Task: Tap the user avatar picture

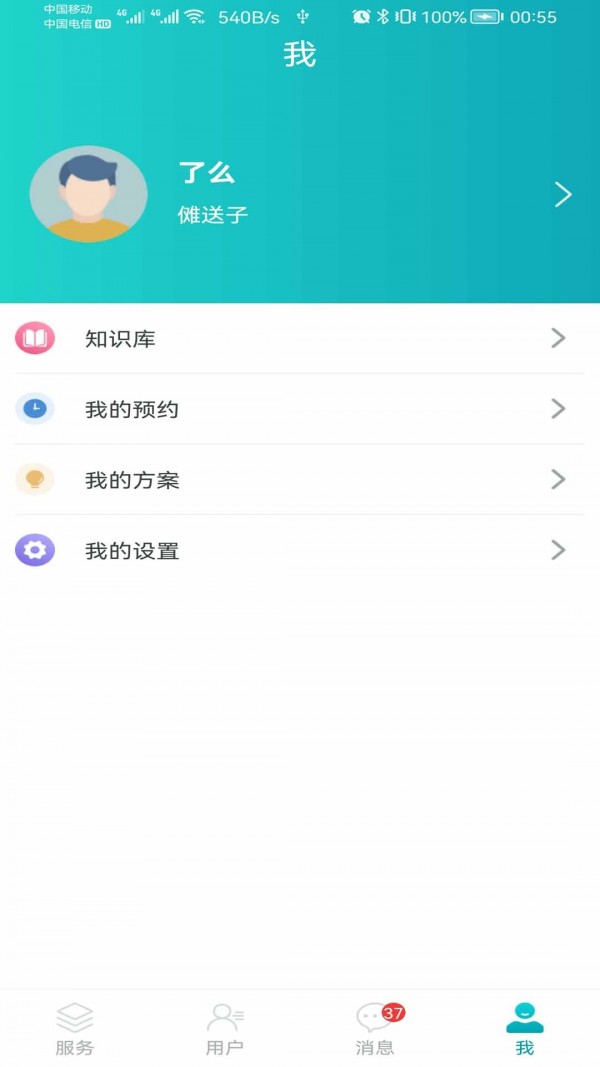Action: pyautogui.click(x=88, y=194)
